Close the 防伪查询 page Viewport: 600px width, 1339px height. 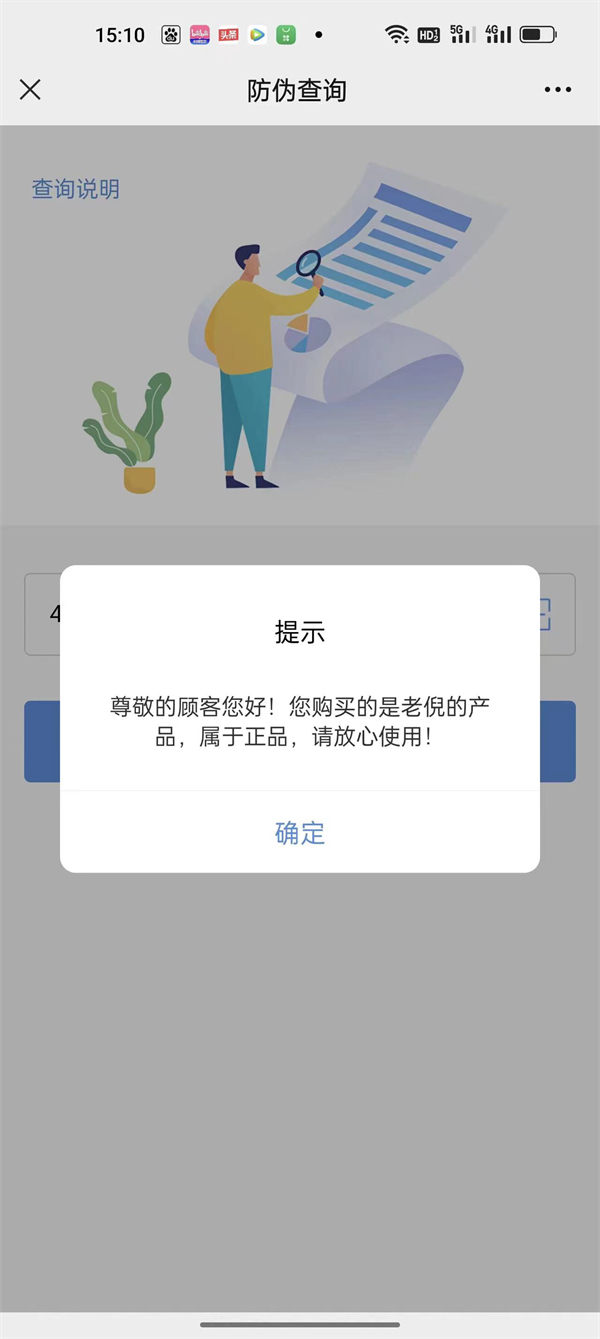(31, 90)
